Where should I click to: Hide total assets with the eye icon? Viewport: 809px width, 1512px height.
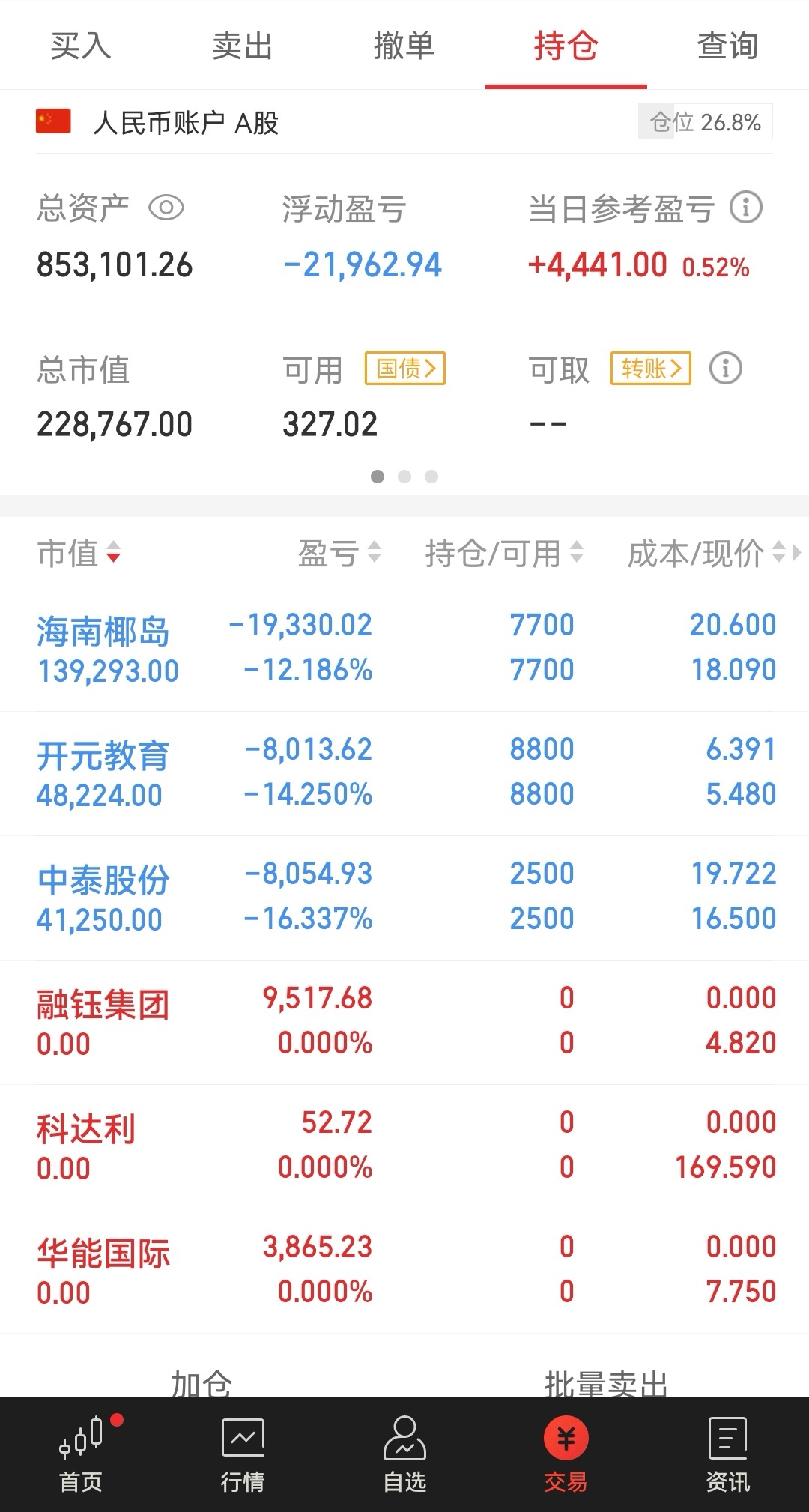pos(166,208)
